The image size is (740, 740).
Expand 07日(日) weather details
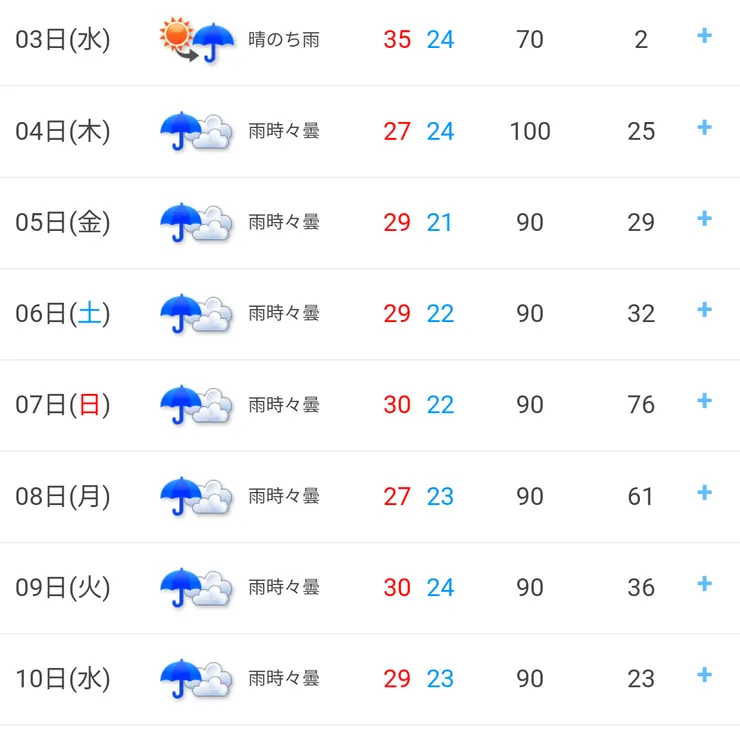(704, 401)
